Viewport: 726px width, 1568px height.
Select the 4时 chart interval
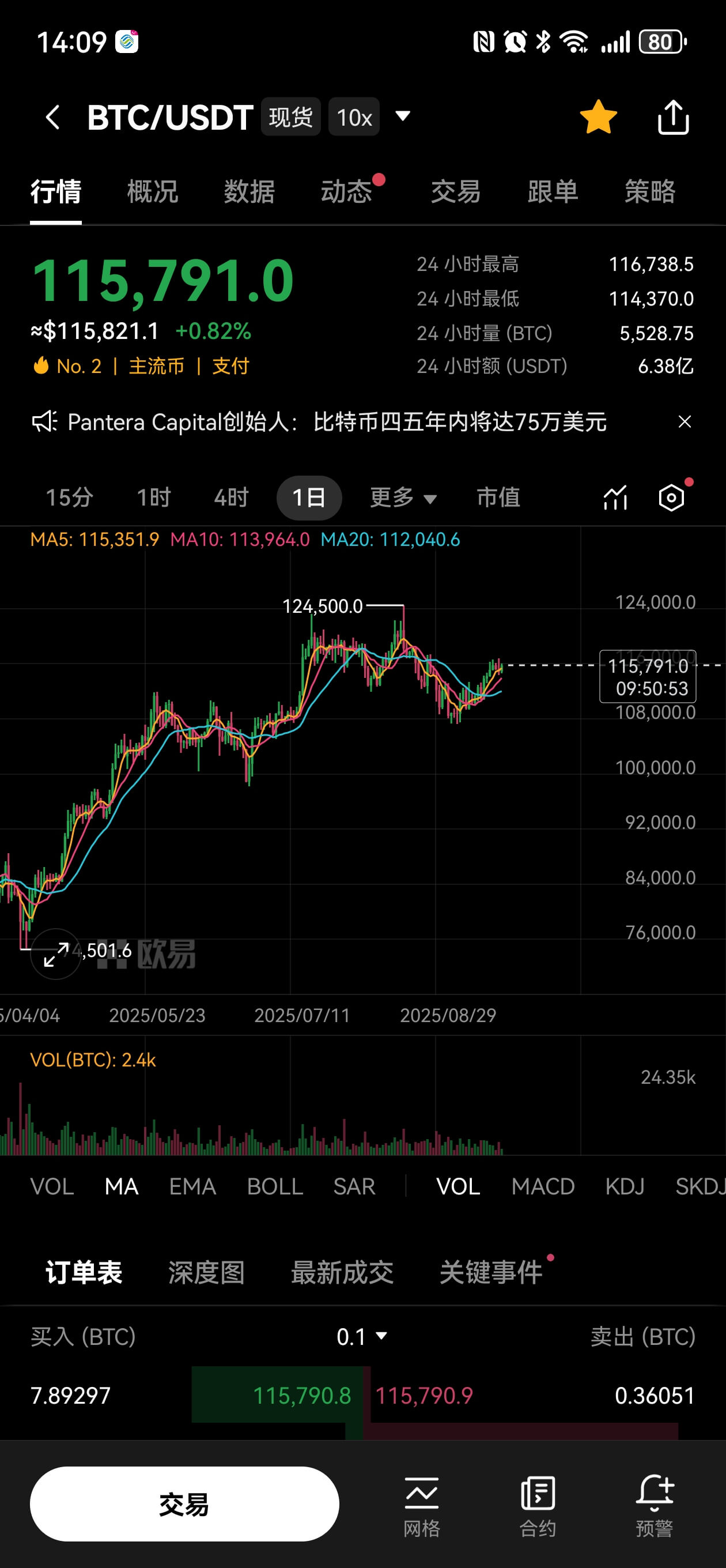click(231, 498)
